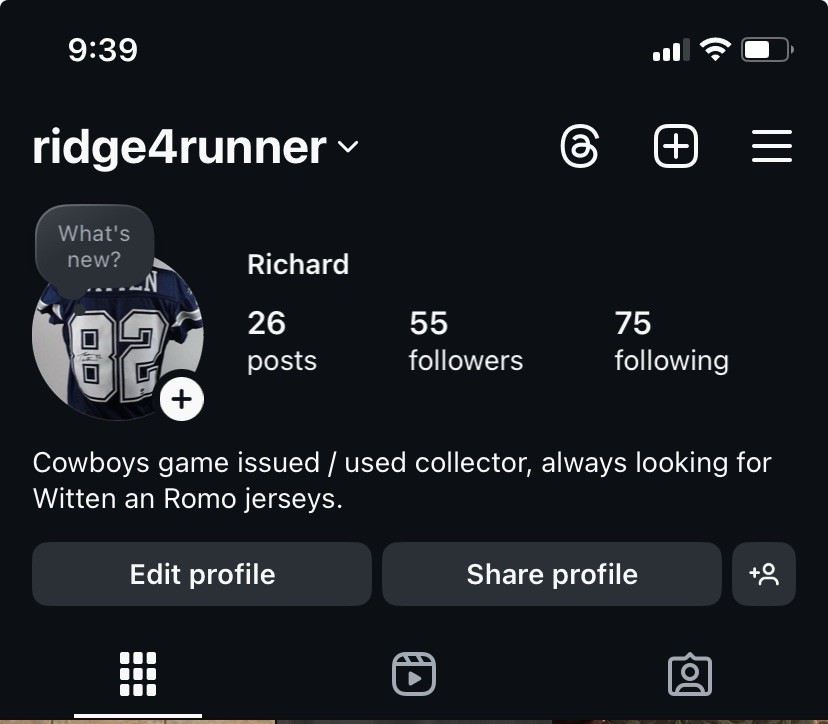This screenshot has width=828, height=724.
Task: Tap the Edit profile button
Action: pyautogui.click(x=202, y=574)
